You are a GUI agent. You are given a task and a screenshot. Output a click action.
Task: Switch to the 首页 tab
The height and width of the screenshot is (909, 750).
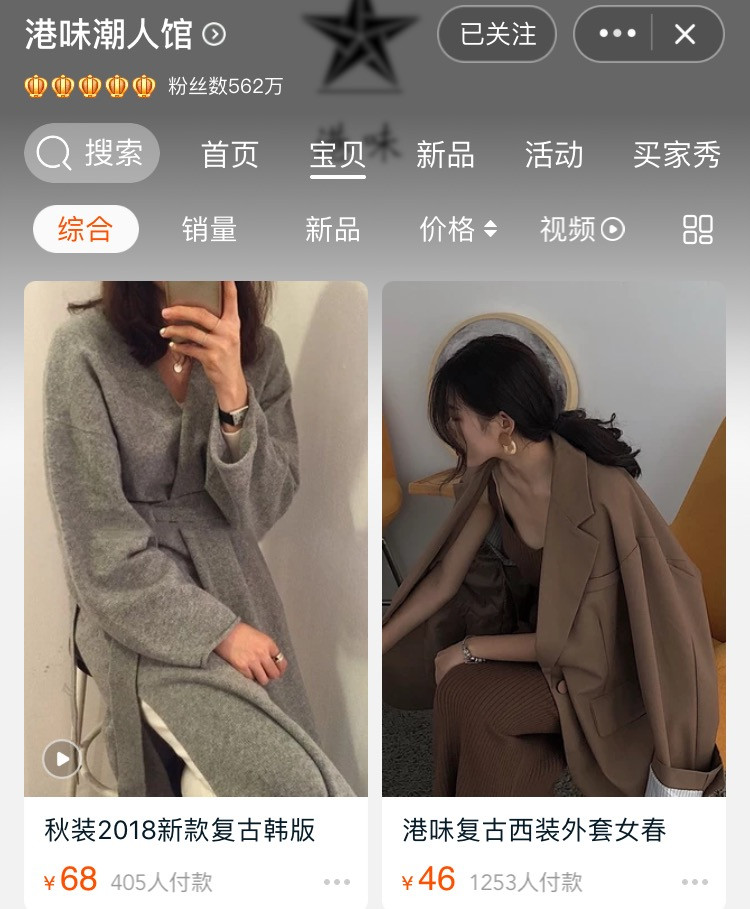coord(230,155)
